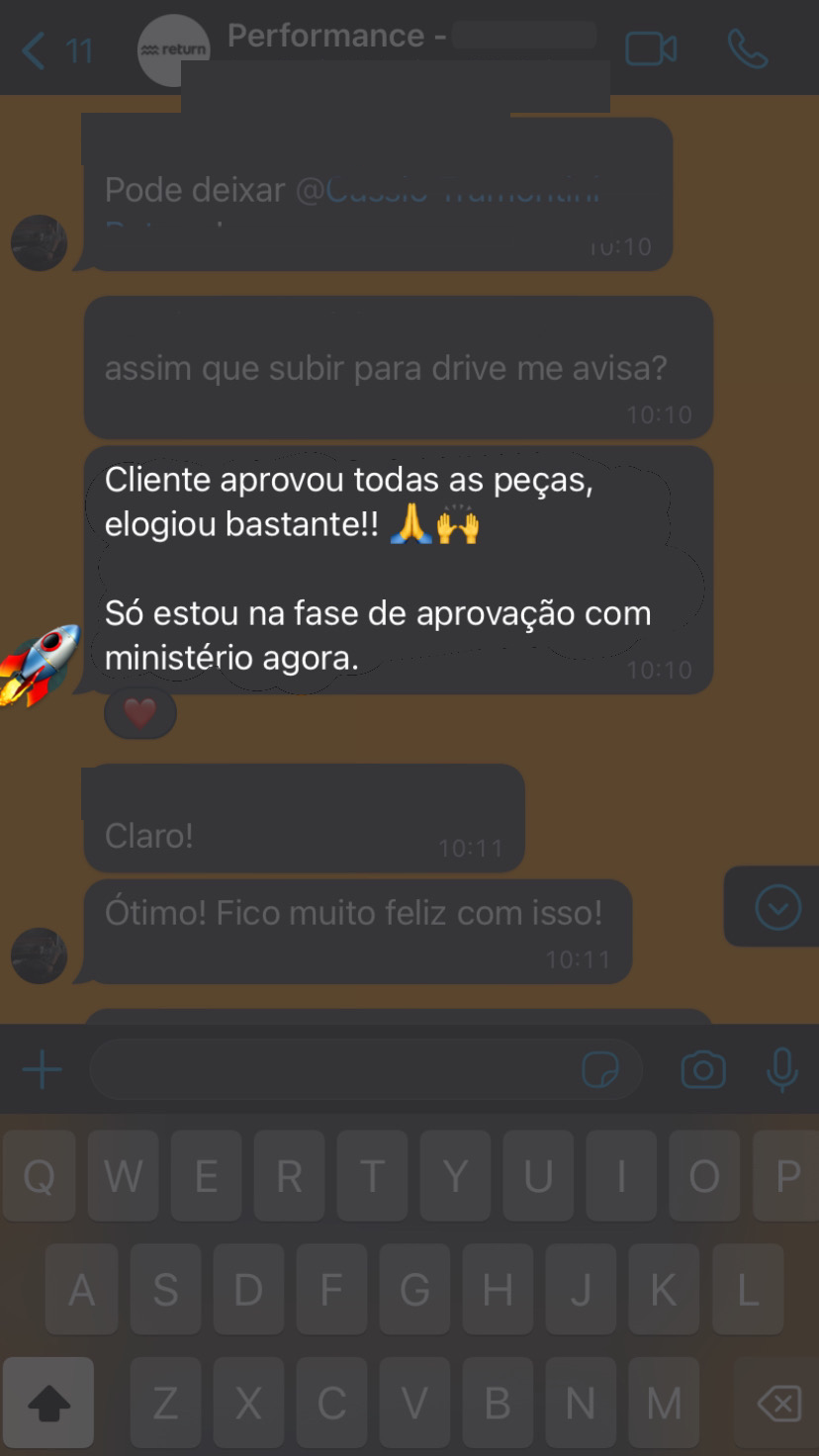Open the attachment plus menu
819x1456 pixels.
point(43,1070)
